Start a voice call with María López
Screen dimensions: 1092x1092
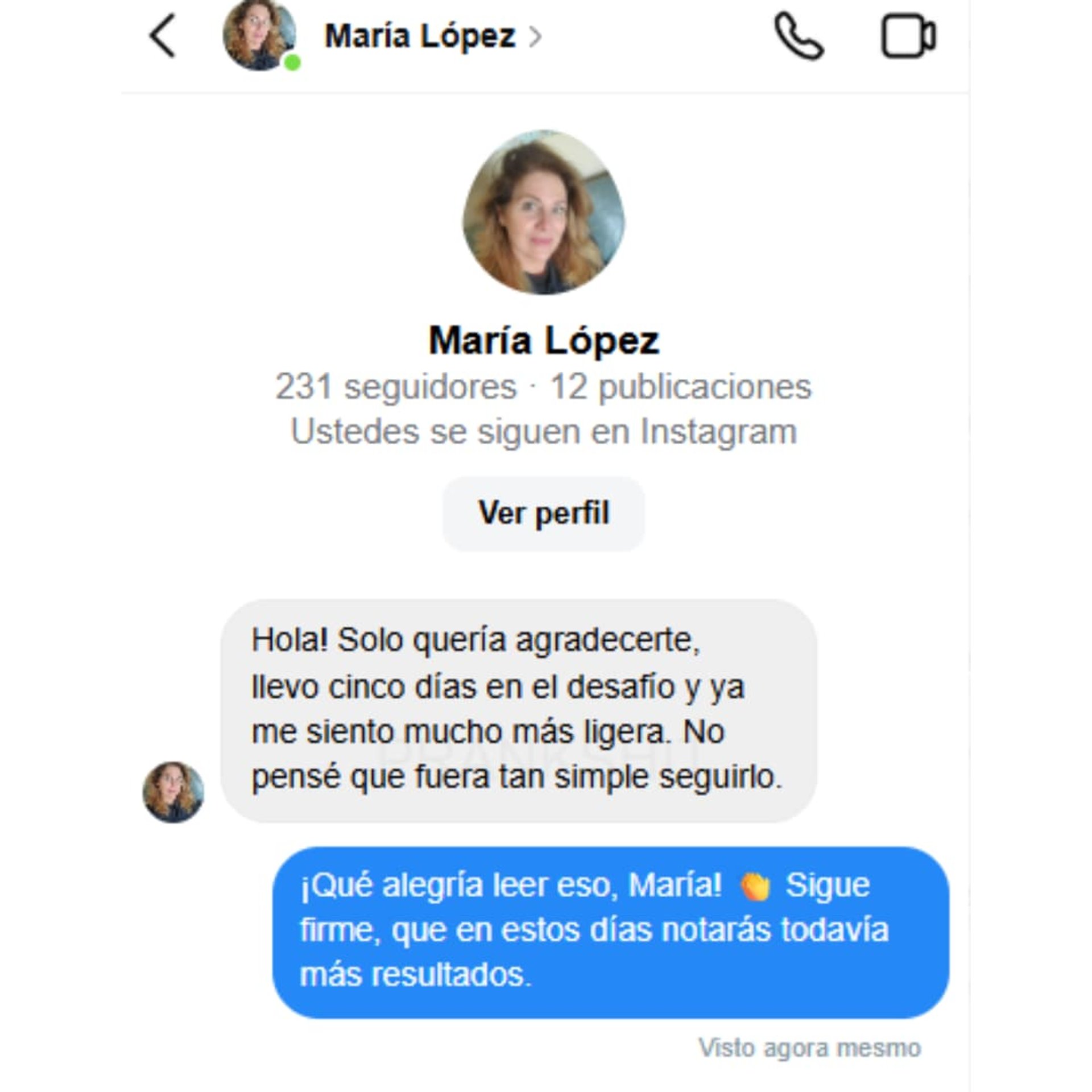pyautogui.click(x=798, y=37)
